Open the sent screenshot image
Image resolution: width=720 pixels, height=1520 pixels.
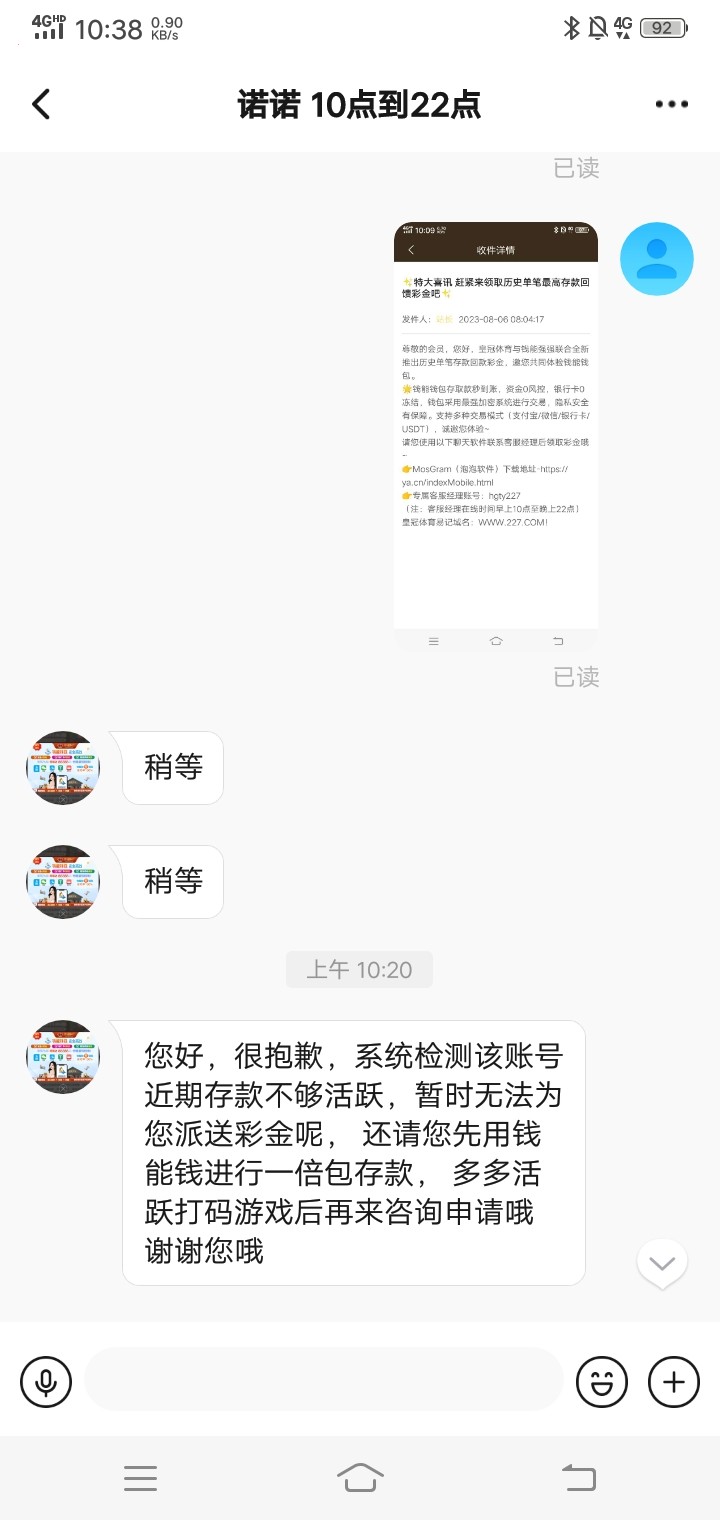496,436
